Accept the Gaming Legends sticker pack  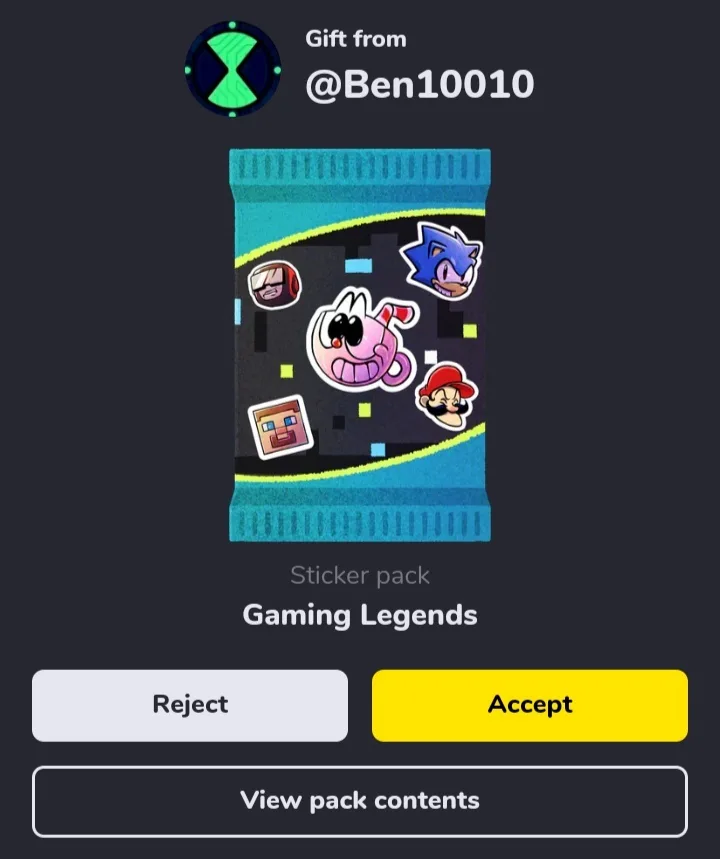click(529, 705)
